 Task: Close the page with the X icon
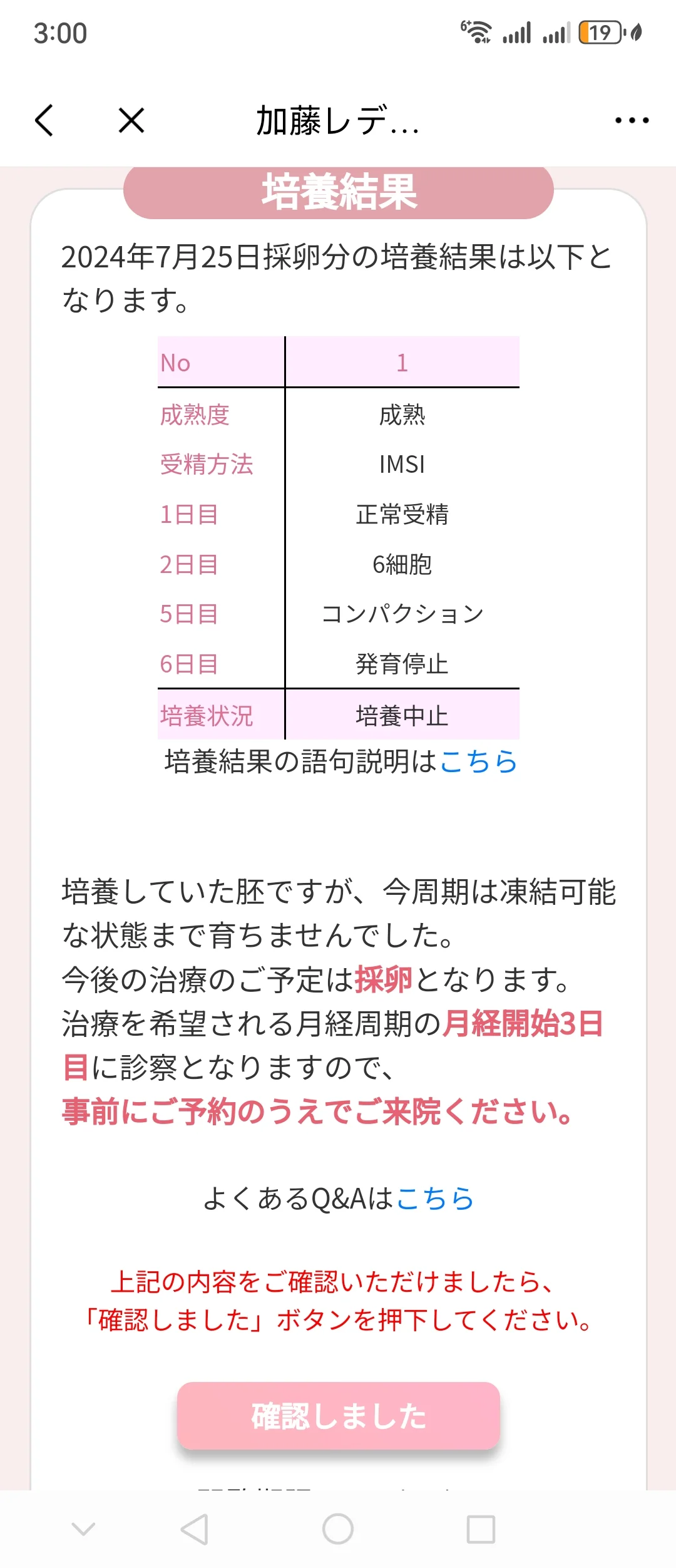131,120
